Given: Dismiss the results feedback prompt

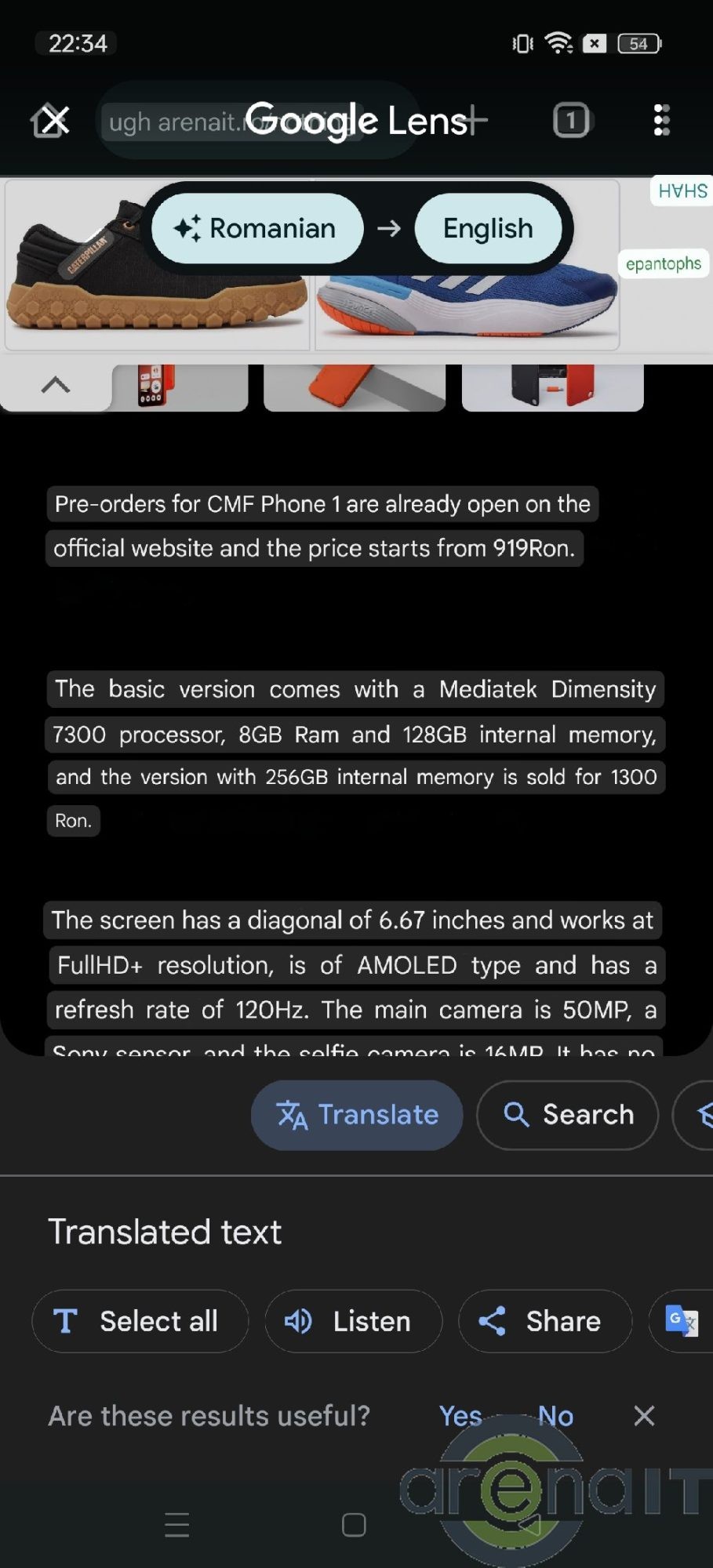Looking at the screenshot, I should tap(644, 1416).
